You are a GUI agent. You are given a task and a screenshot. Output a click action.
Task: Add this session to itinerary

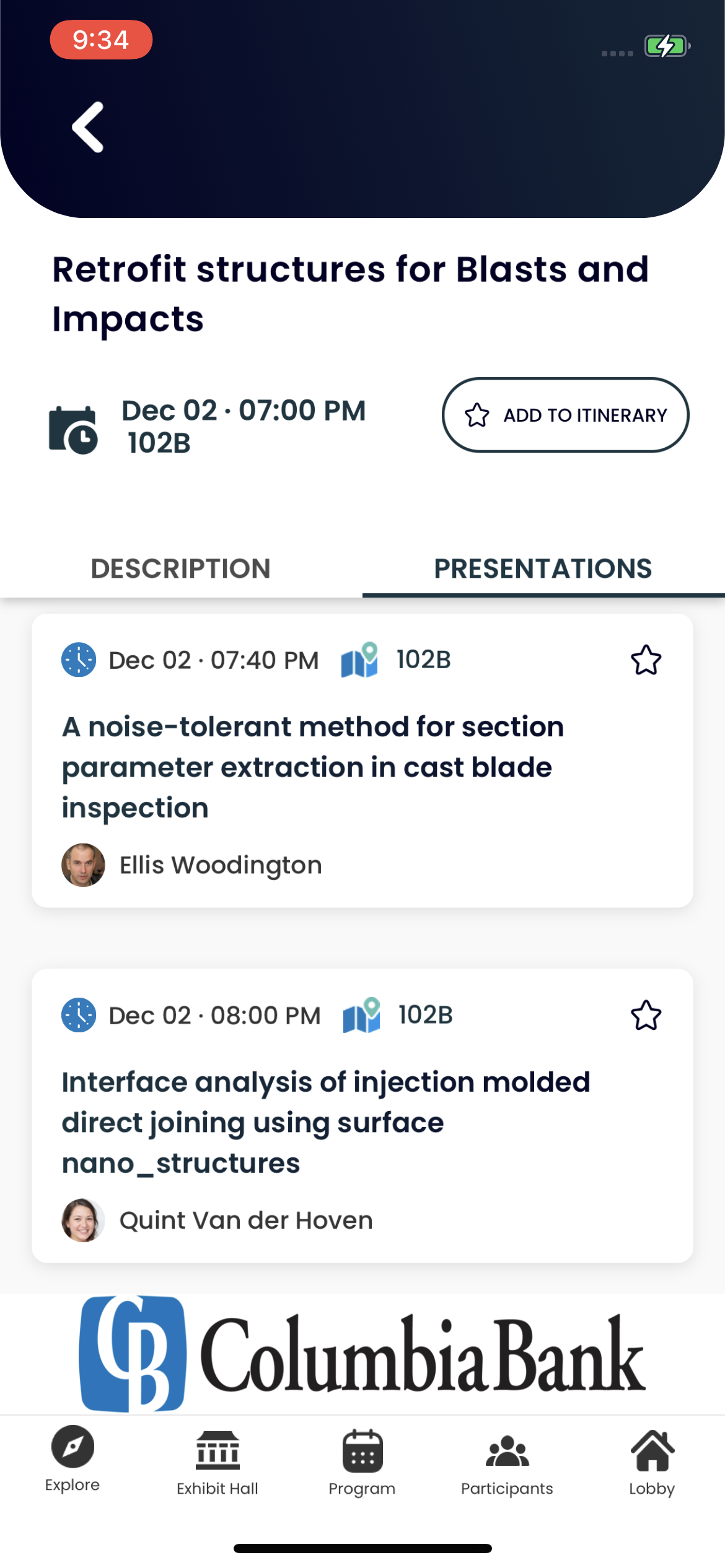click(565, 415)
